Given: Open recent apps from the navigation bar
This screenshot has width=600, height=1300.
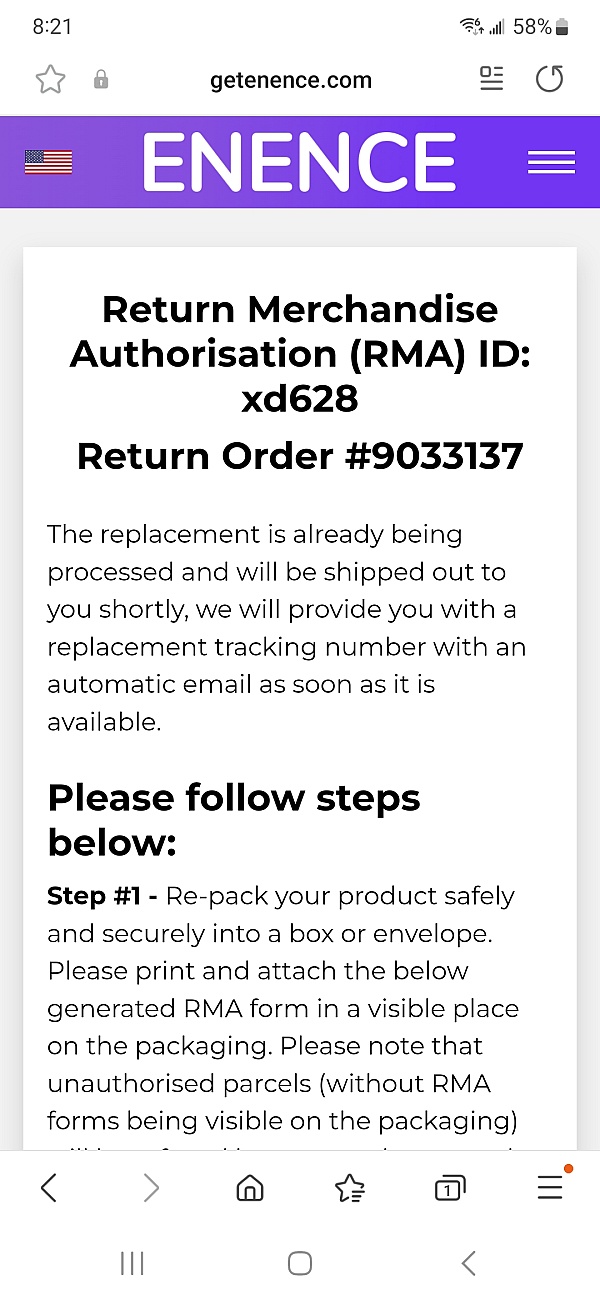Looking at the screenshot, I should click(132, 1264).
